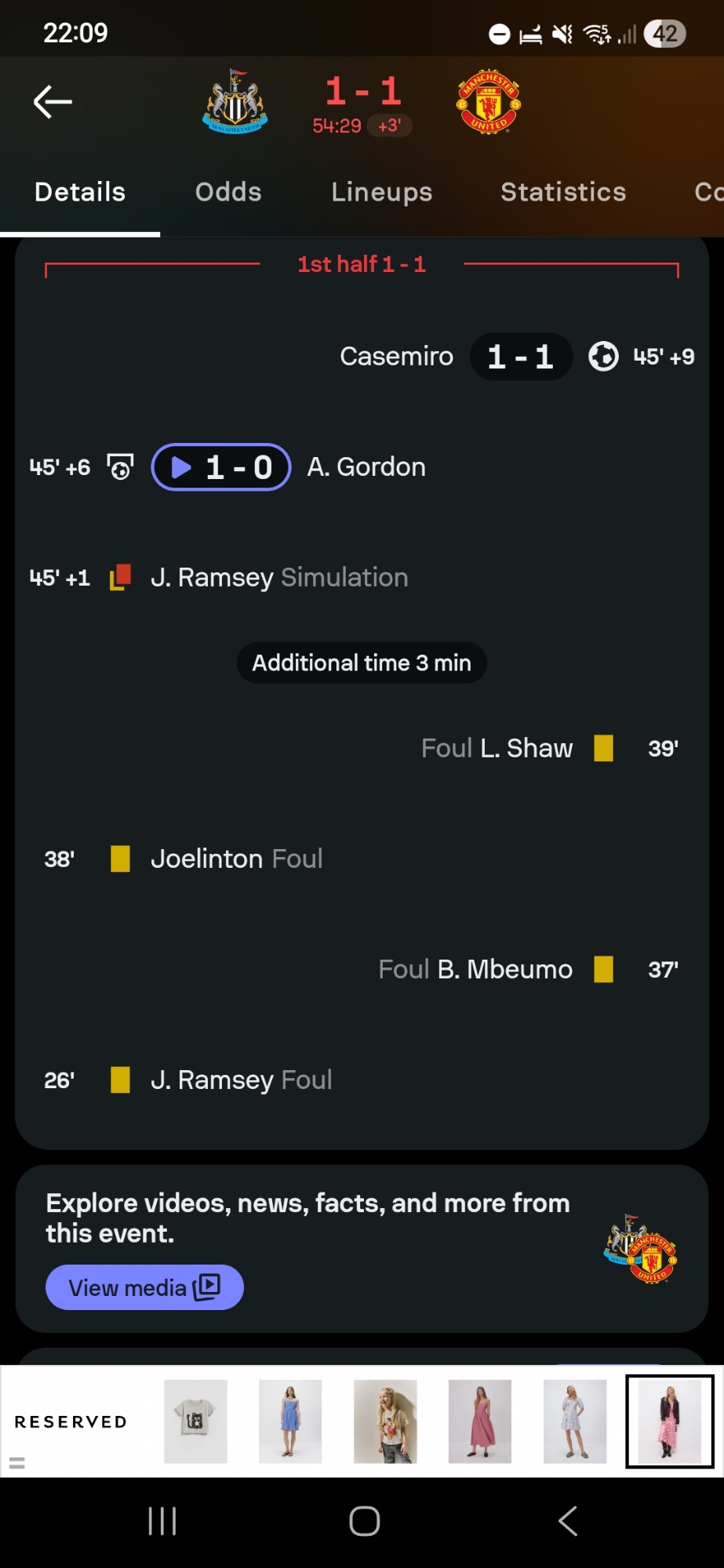Open Joelinton's foul yellow card event
Screen dimensions: 724x1568
(236, 859)
